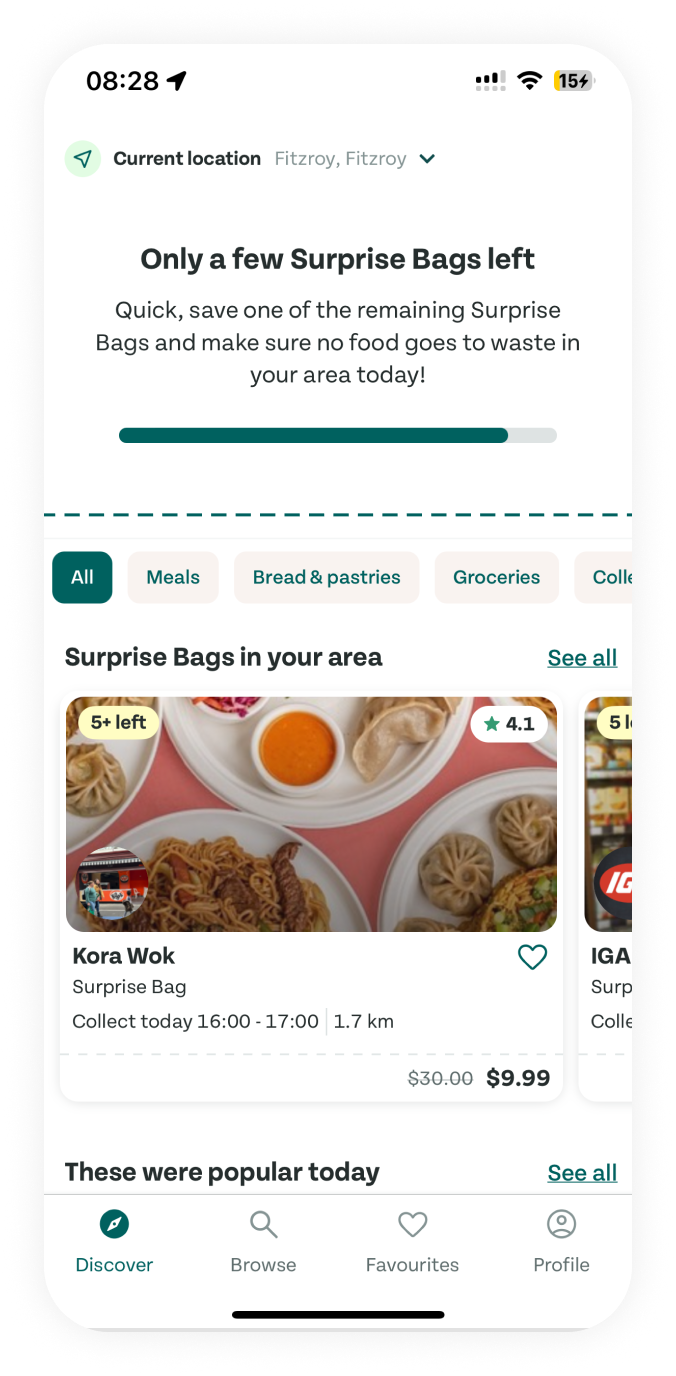676x1376 pixels.
Task: See all bags popular today
Action: pyautogui.click(x=582, y=1172)
